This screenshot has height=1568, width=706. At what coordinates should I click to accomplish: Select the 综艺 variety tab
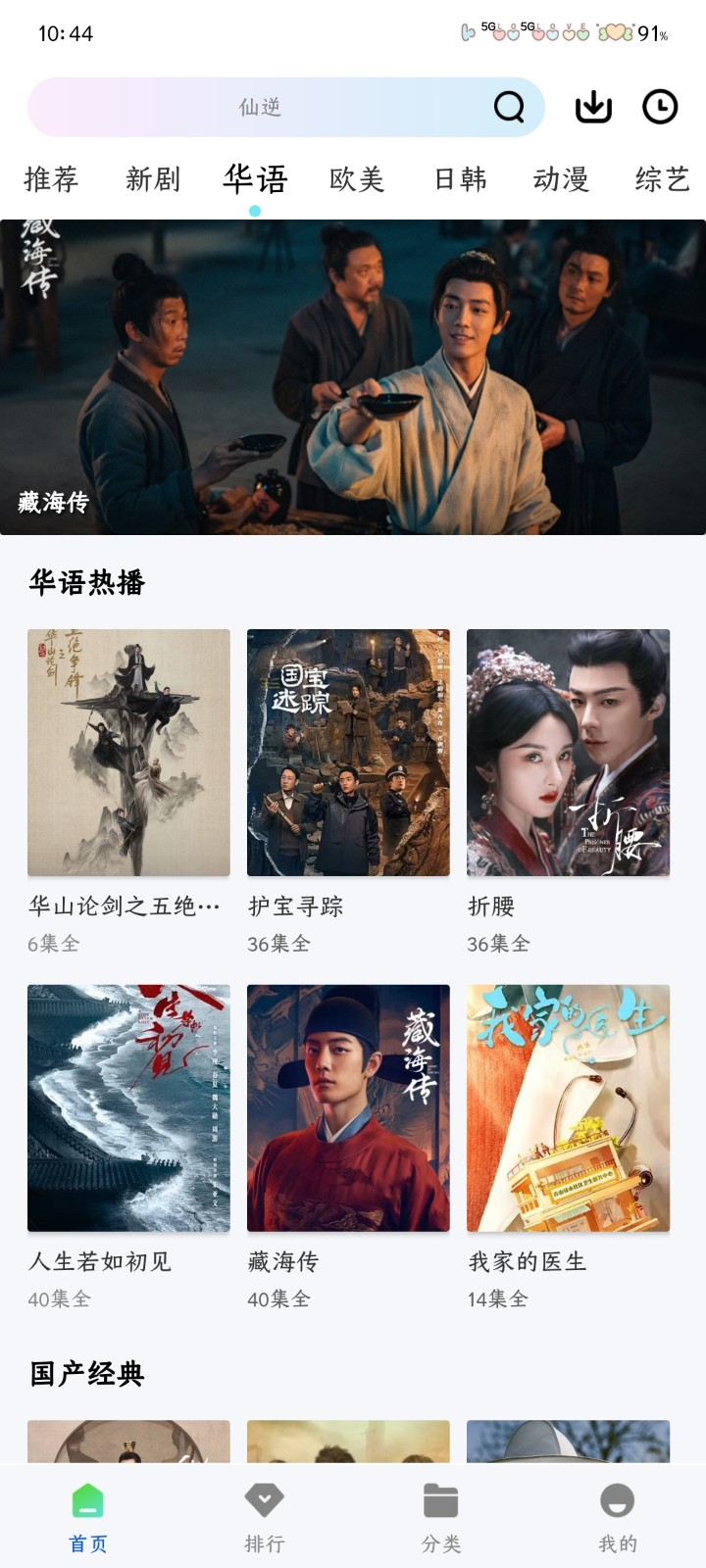pos(662,179)
